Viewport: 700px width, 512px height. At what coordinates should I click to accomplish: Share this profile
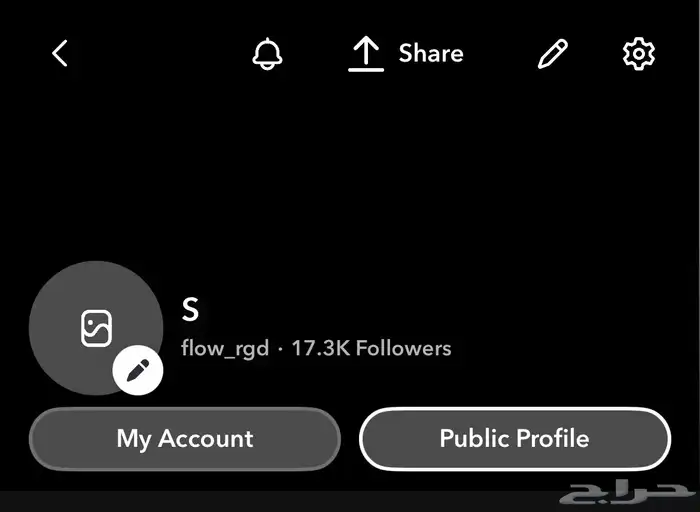(406, 53)
